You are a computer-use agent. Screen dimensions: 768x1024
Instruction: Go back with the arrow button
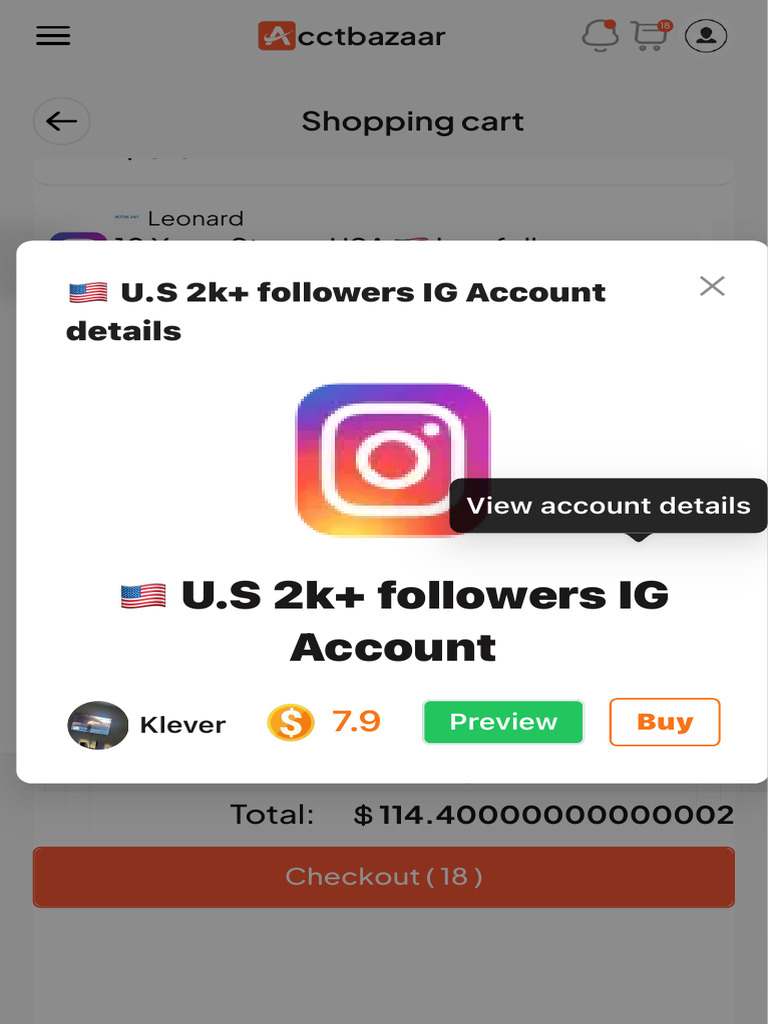(61, 121)
